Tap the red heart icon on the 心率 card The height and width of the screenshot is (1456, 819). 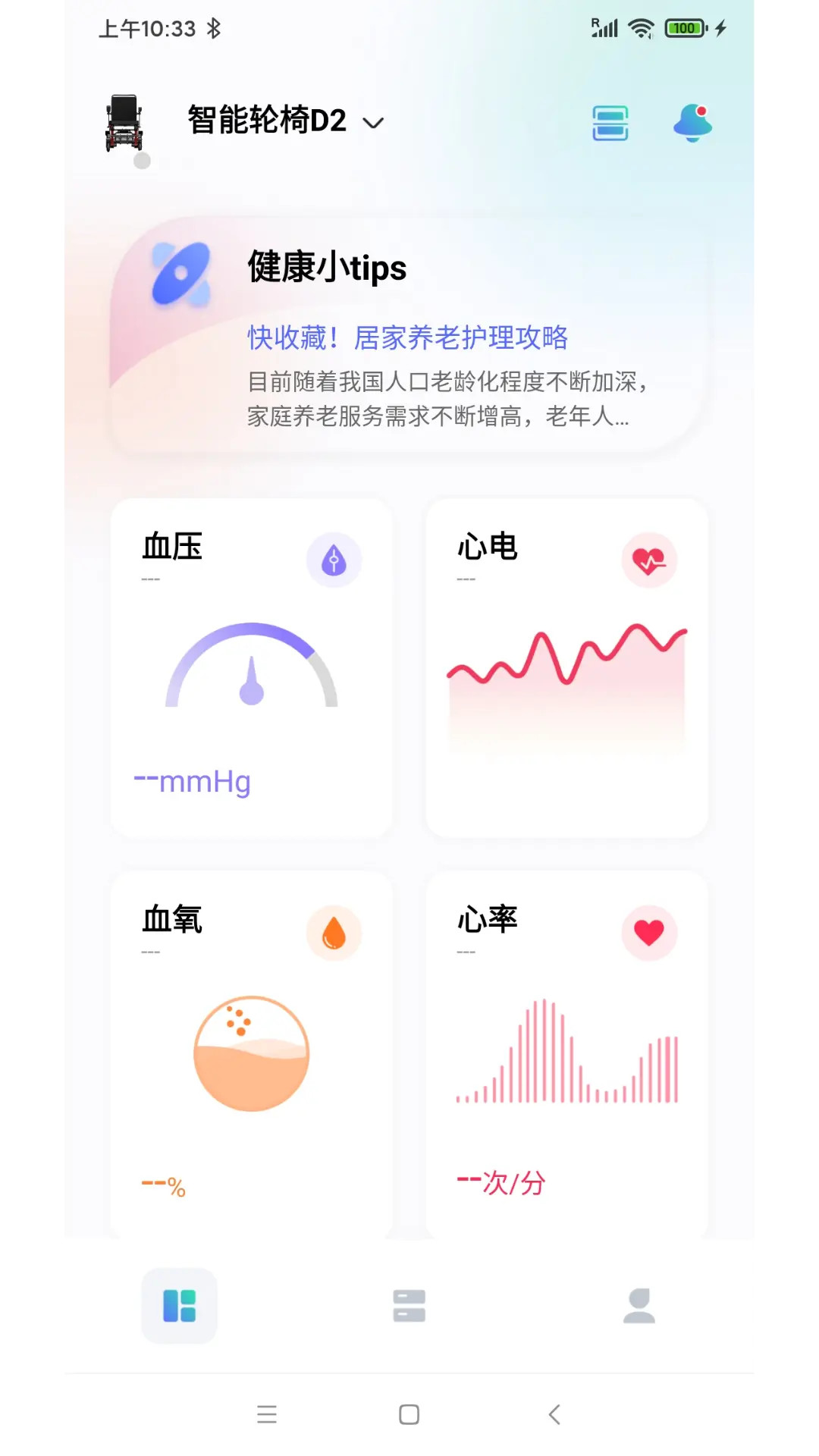click(649, 933)
